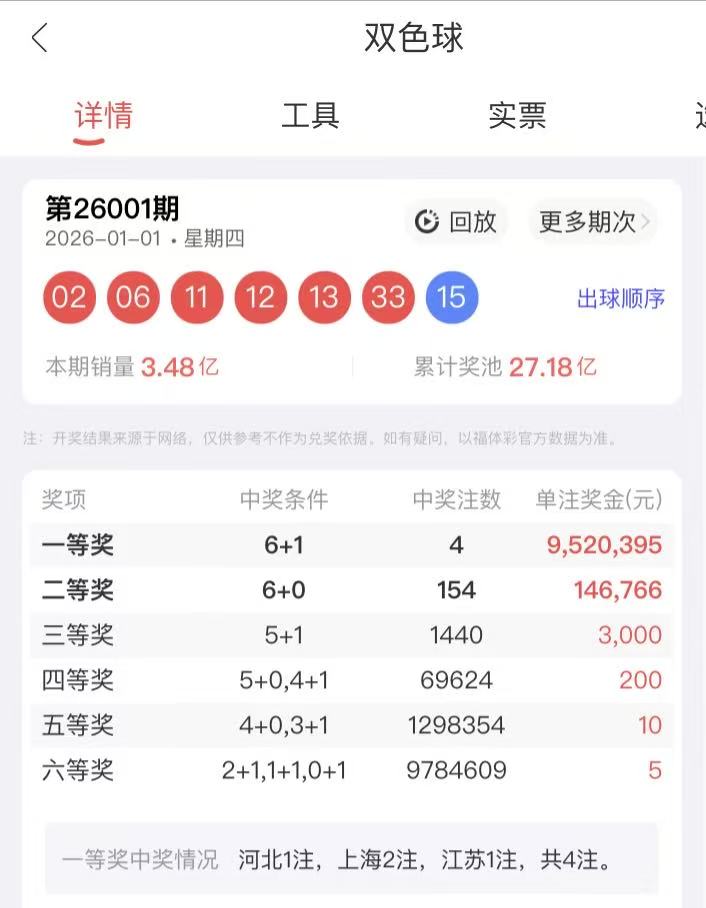The height and width of the screenshot is (908, 706).
Task: Show the 出球顺序 ball draw order
Action: pyautogui.click(x=621, y=298)
